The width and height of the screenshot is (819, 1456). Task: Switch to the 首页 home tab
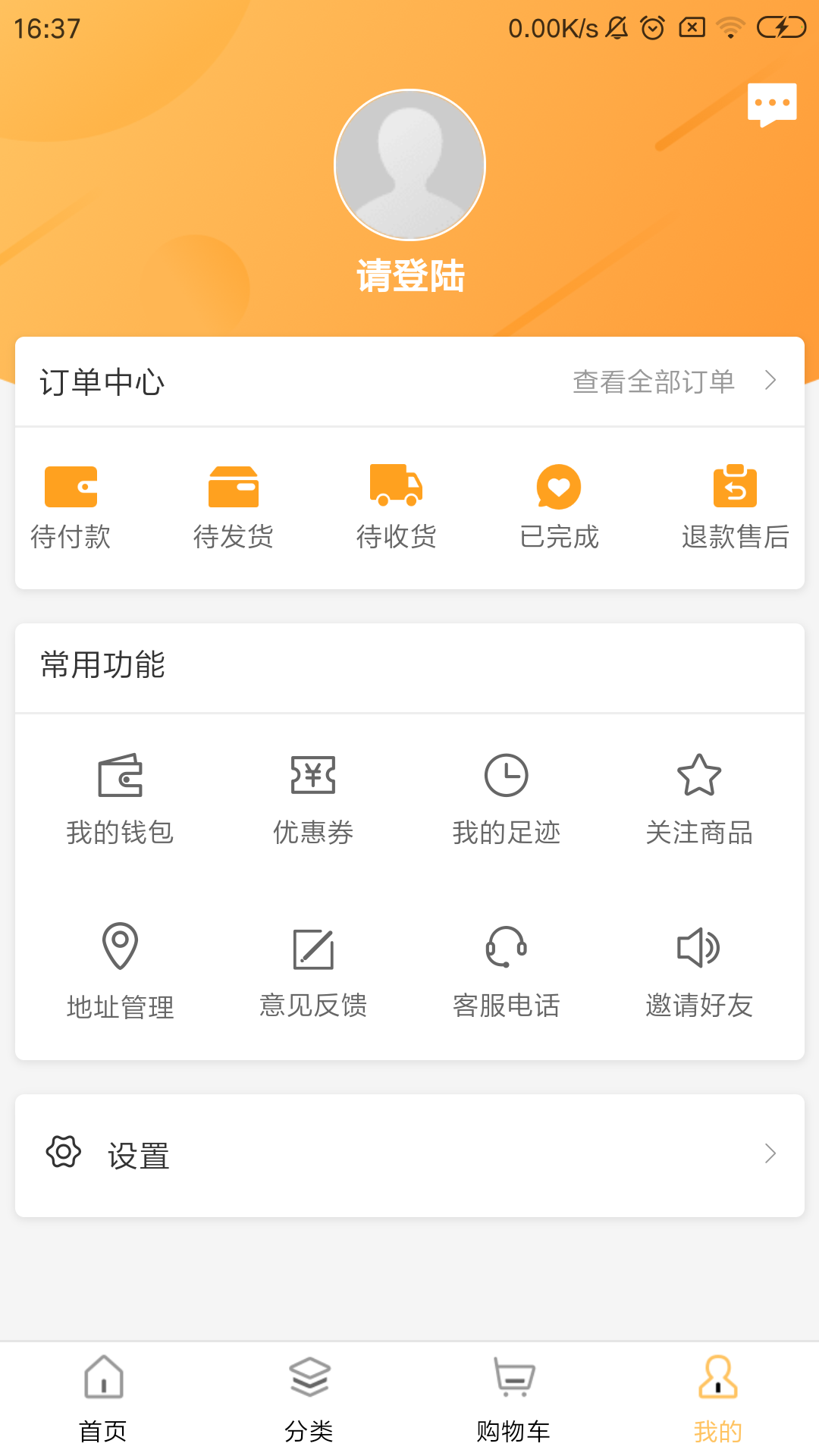coord(103,1399)
